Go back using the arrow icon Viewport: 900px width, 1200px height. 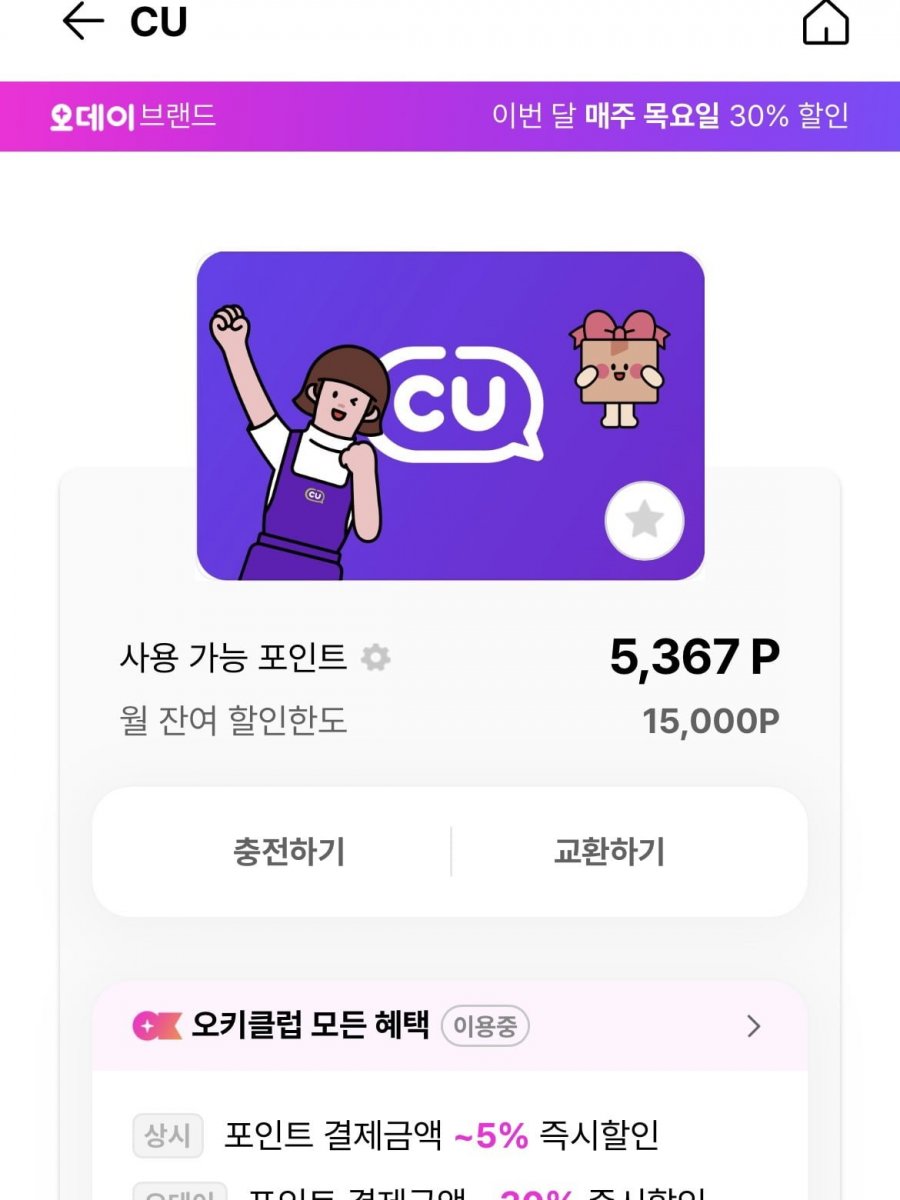[83, 22]
